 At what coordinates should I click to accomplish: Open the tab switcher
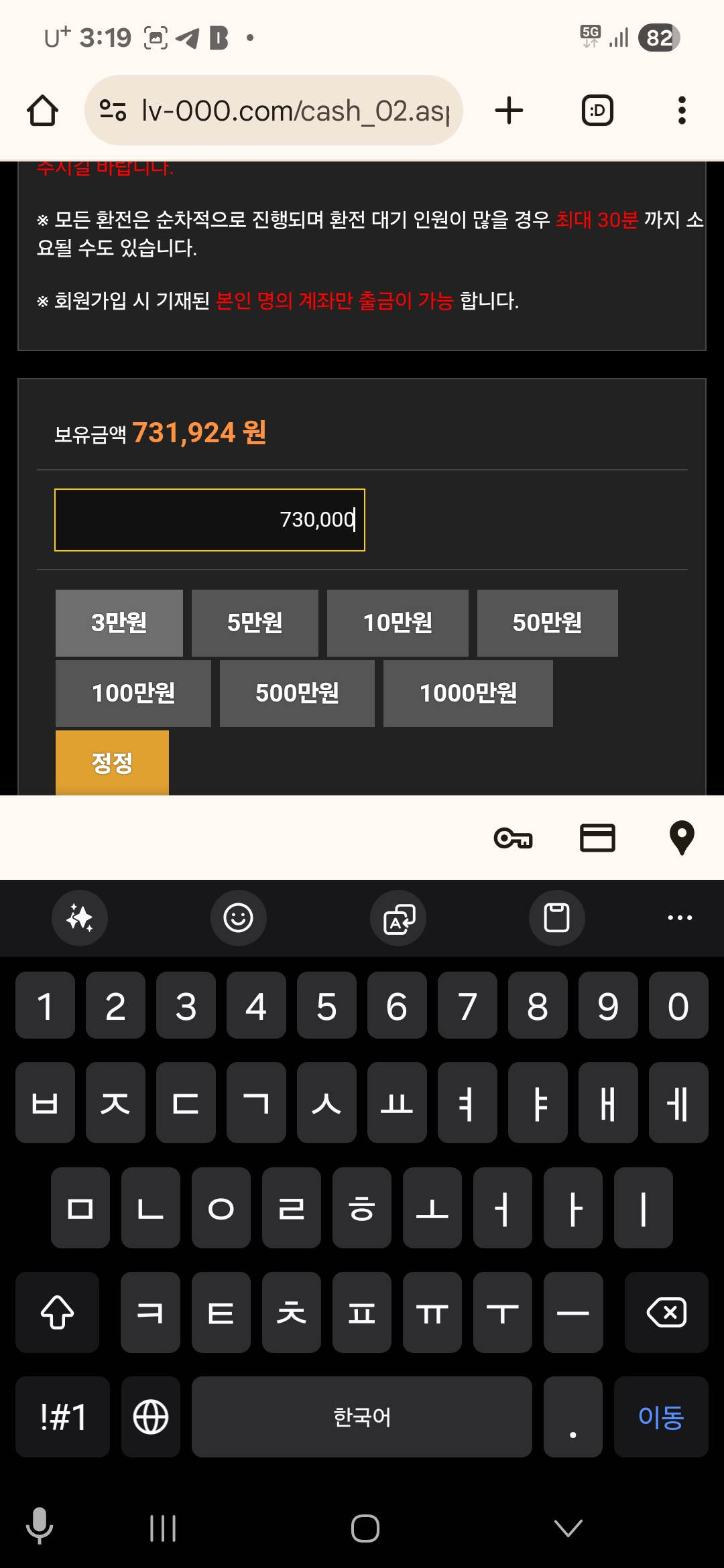tap(597, 111)
